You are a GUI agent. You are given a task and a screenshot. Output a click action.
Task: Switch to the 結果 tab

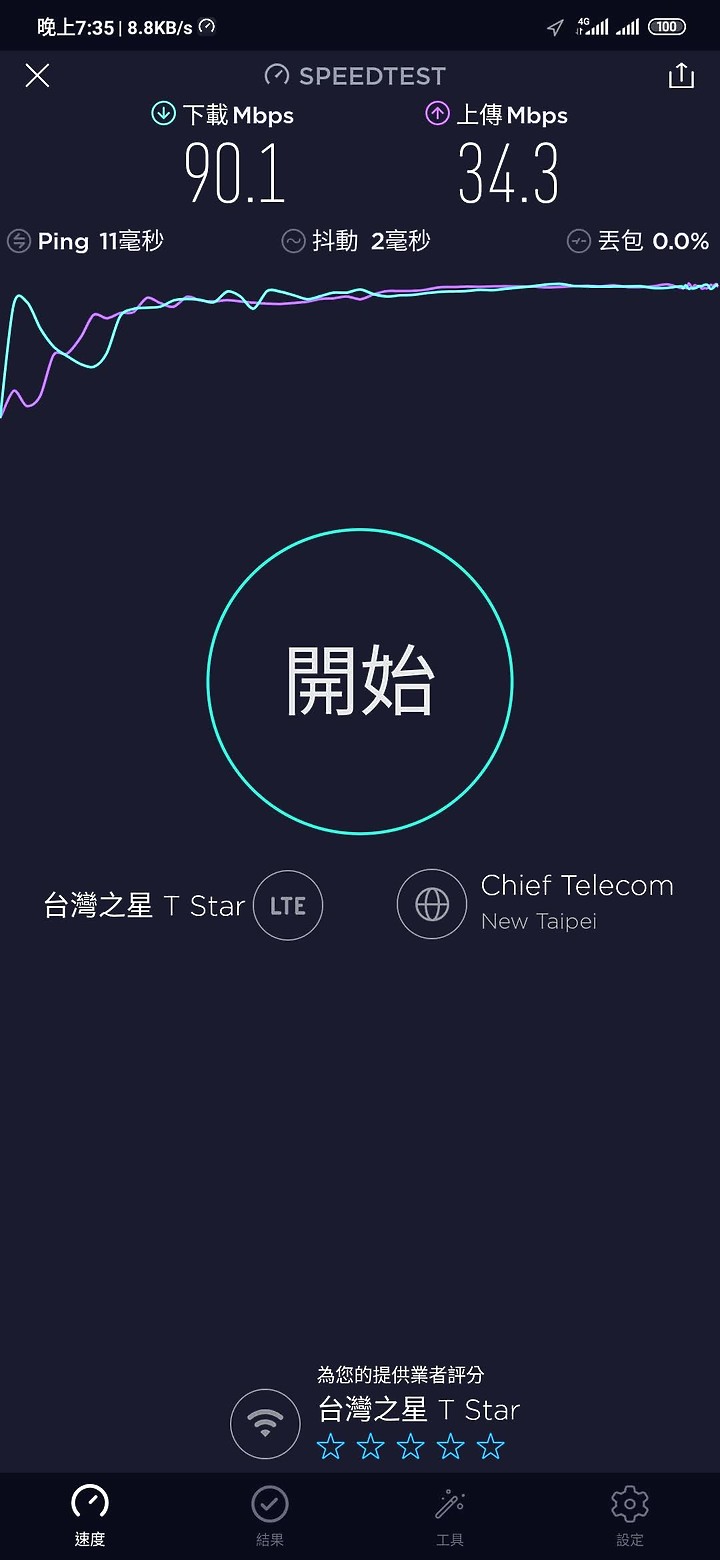270,1515
